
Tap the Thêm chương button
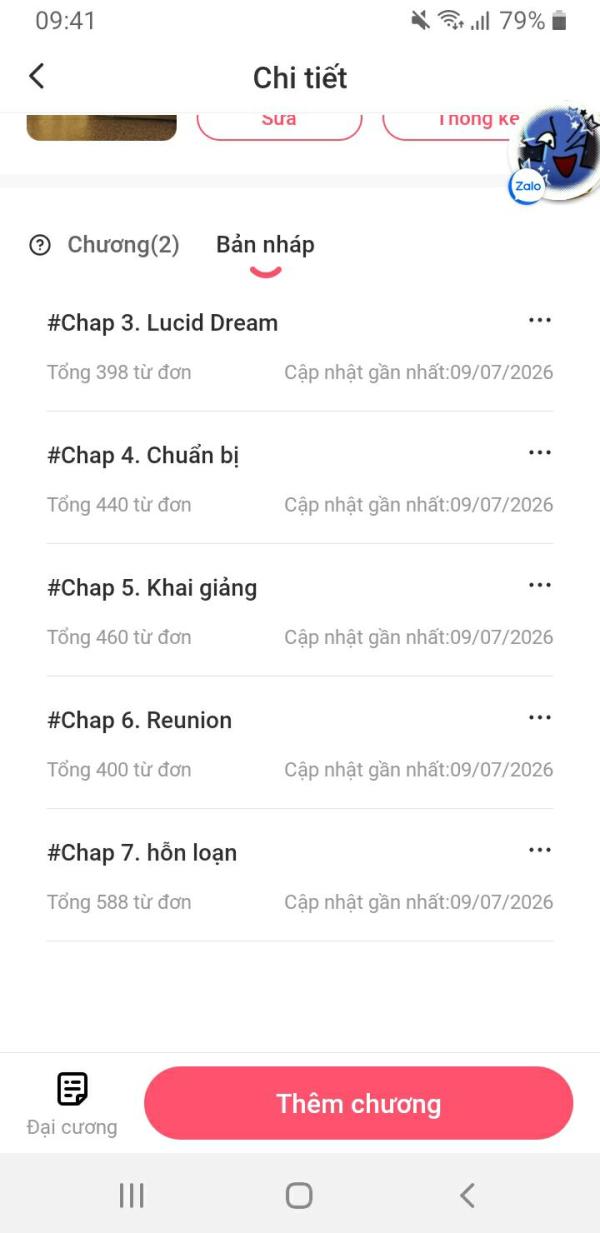359,1103
